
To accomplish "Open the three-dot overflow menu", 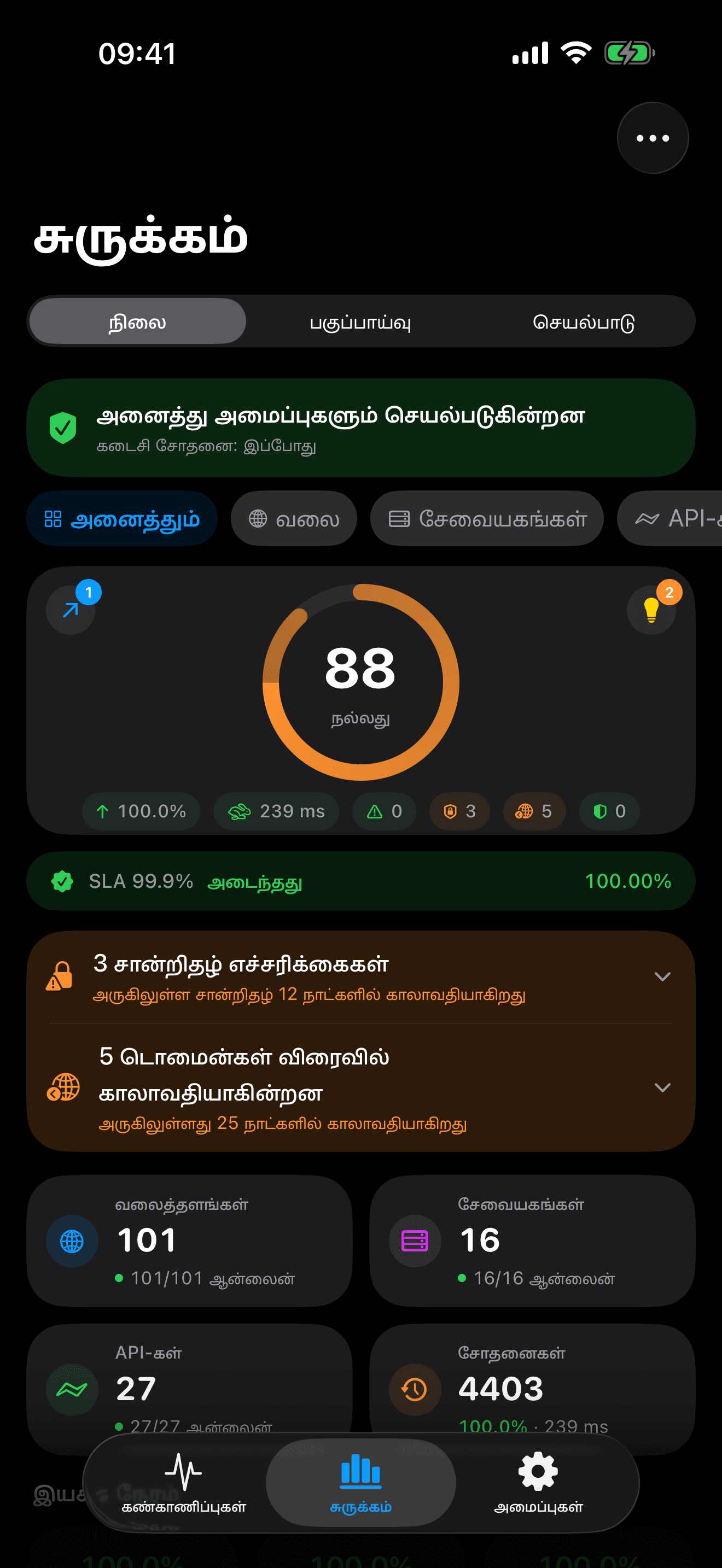I will tap(652, 138).
